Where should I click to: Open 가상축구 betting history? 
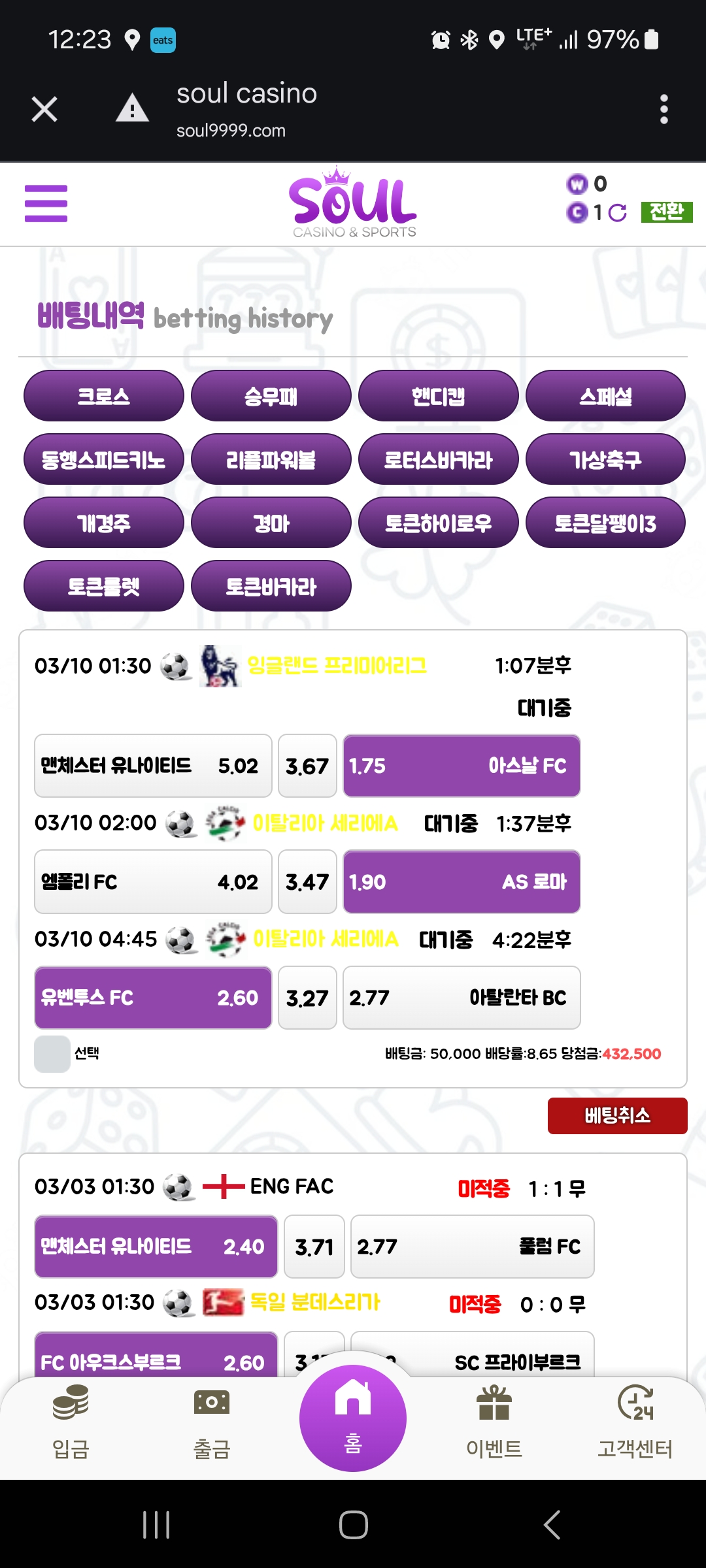point(605,459)
